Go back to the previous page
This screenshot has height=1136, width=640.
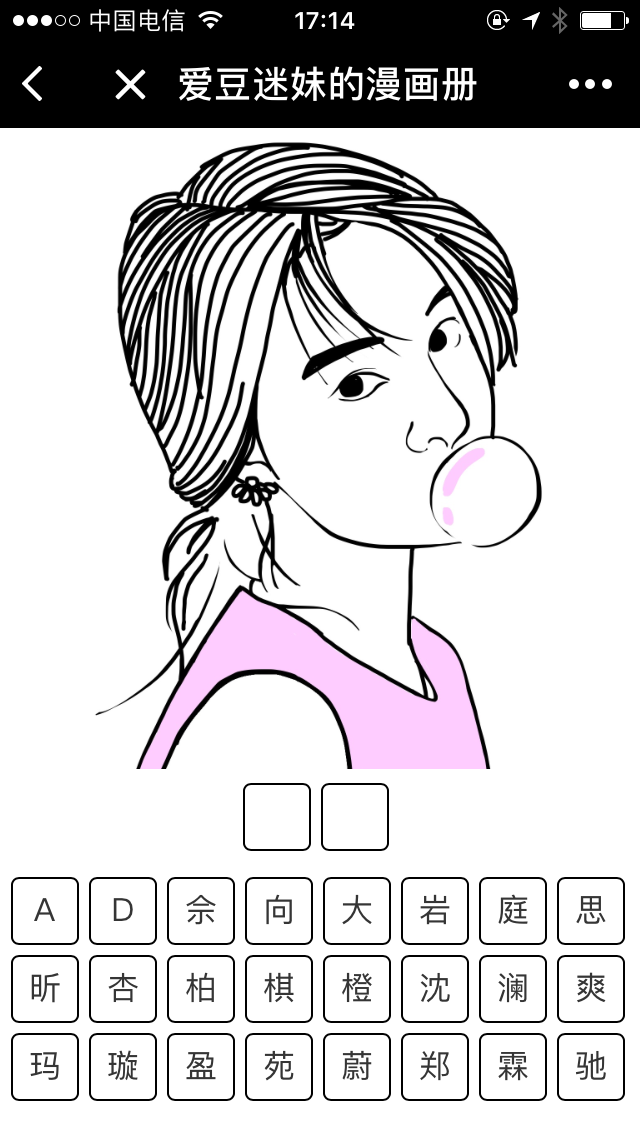pyautogui.click(x=33, y=85)
